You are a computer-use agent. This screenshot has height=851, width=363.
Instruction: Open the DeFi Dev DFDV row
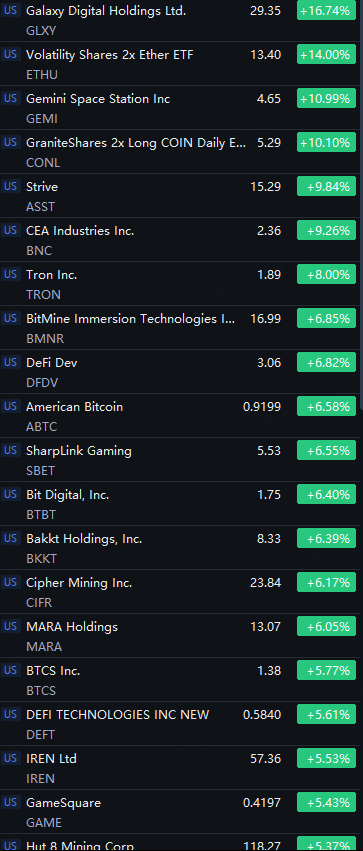point(180,372)
